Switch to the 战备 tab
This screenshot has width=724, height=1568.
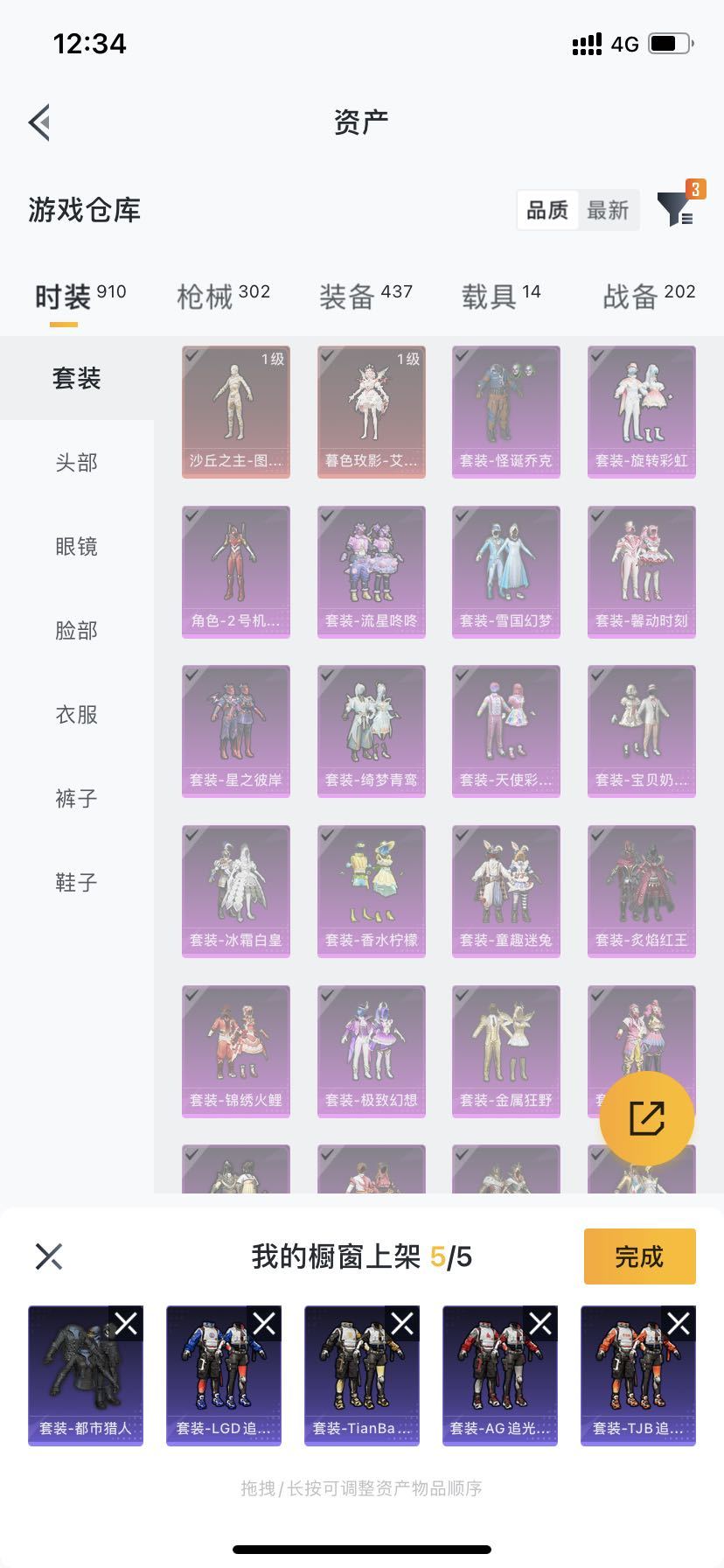click(648, 297)
